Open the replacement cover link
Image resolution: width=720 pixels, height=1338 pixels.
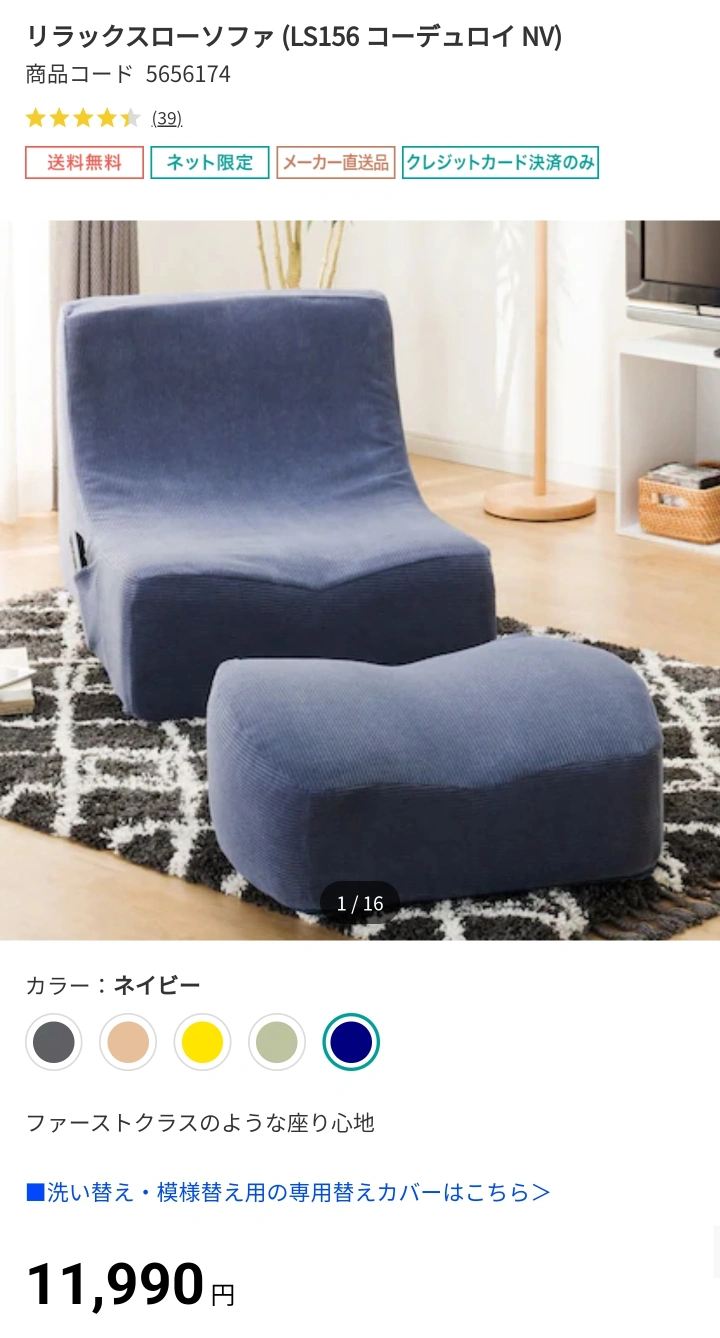coord(288,1192)
